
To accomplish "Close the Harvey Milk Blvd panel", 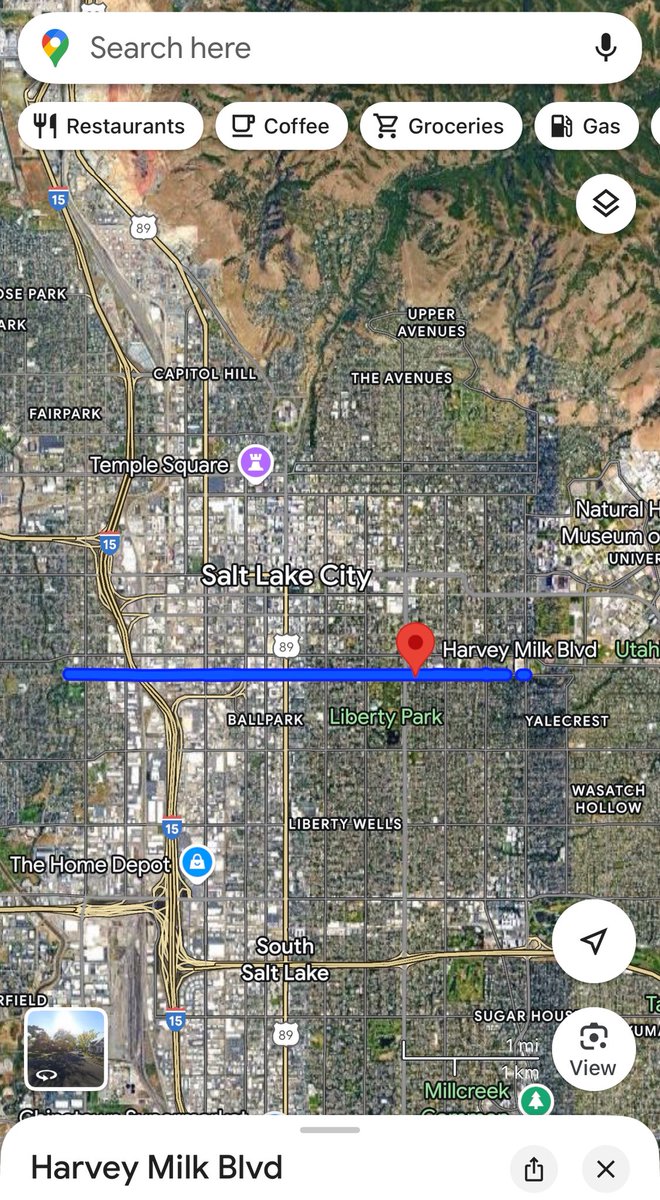I will pos(605,1169).
